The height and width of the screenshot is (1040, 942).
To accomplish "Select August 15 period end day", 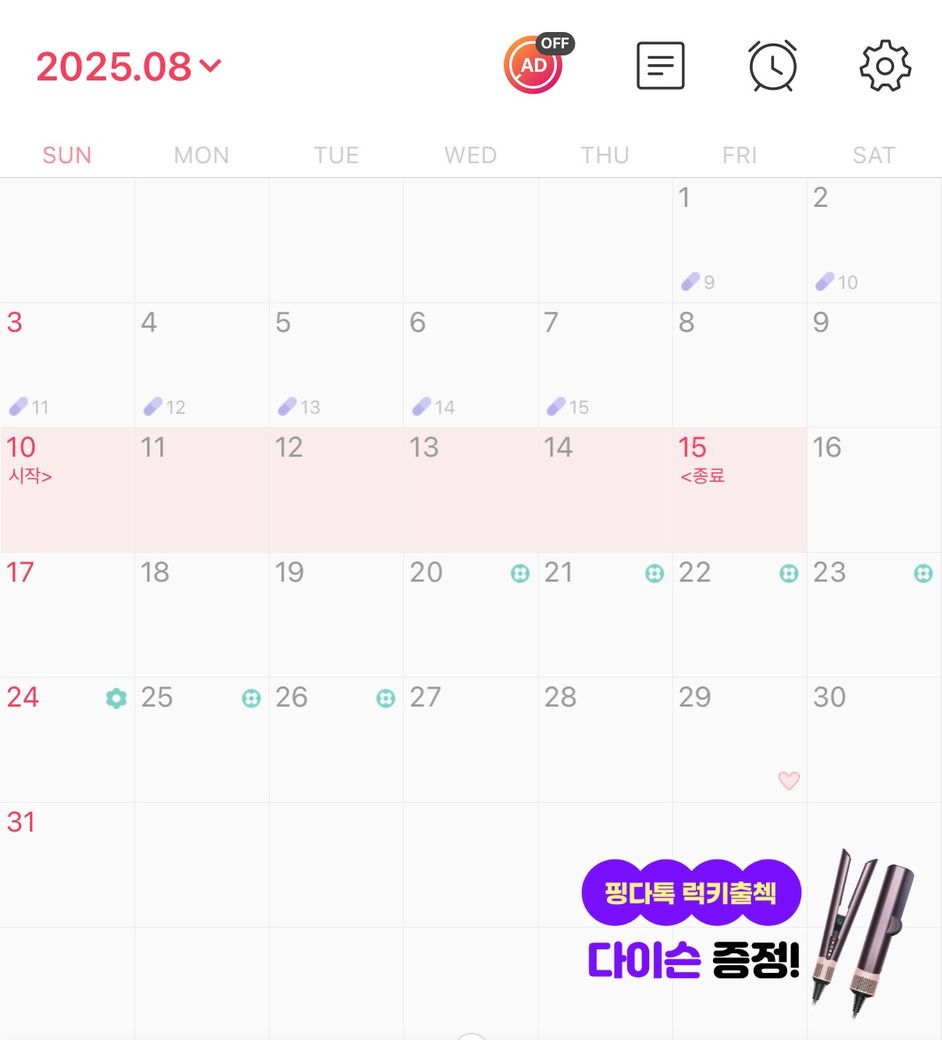I will [x=739, y=490].
